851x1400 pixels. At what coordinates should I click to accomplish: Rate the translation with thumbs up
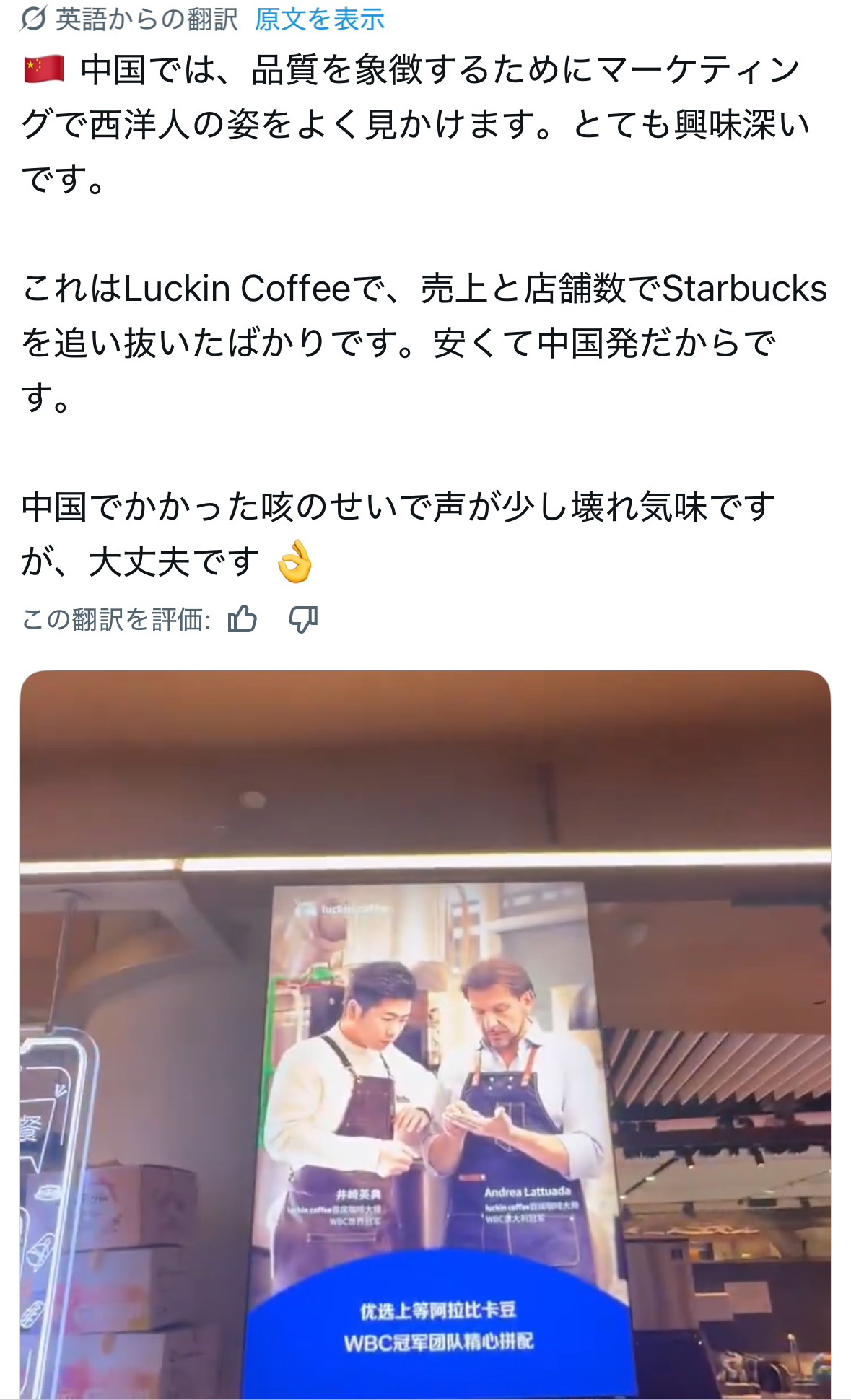[x=242, y=619]
